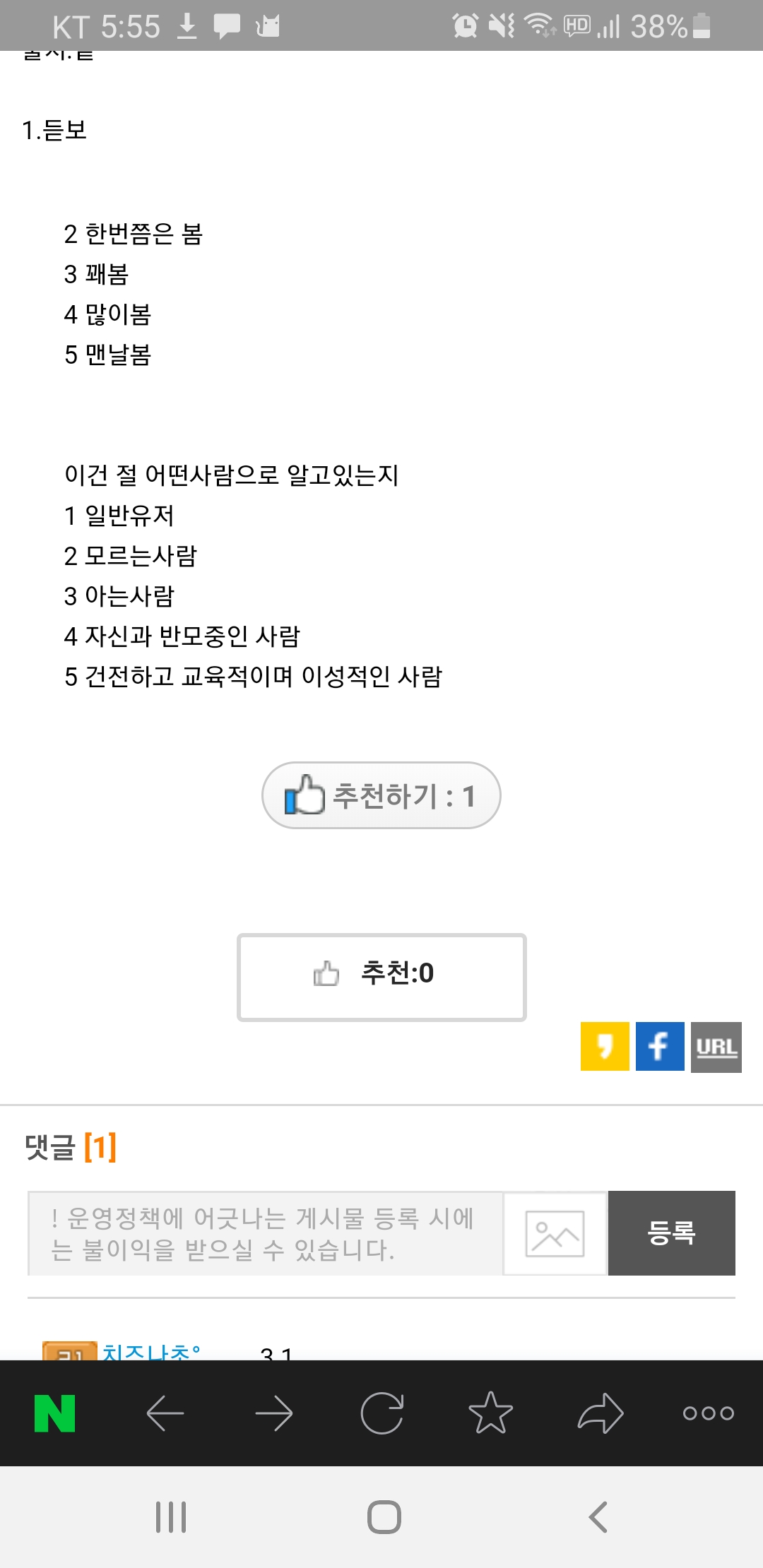Go to the phone home screen
The image size is (763, 1568).
click(x=384, y=1516)
